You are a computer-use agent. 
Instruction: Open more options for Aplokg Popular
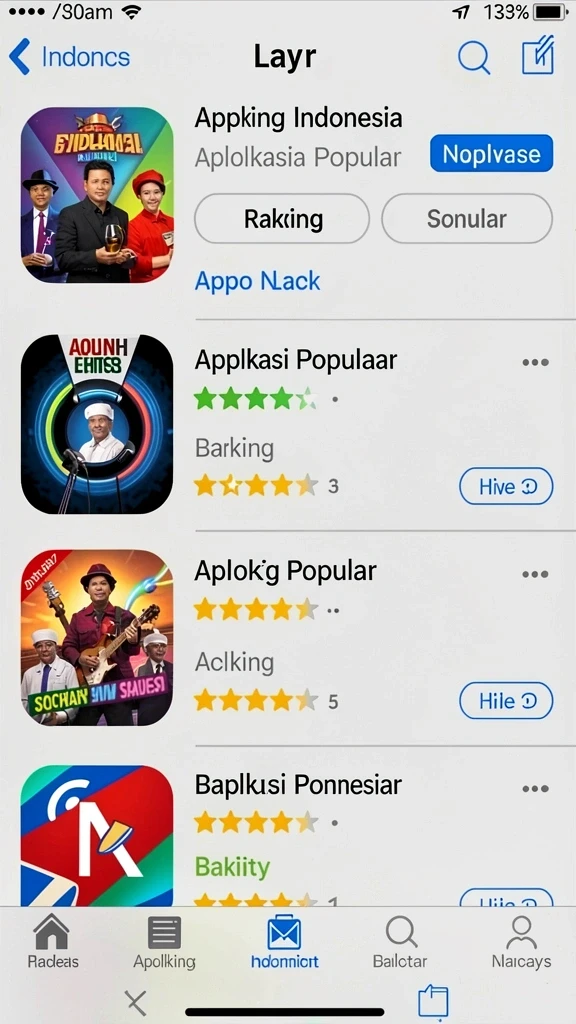(x=536, y=575)
